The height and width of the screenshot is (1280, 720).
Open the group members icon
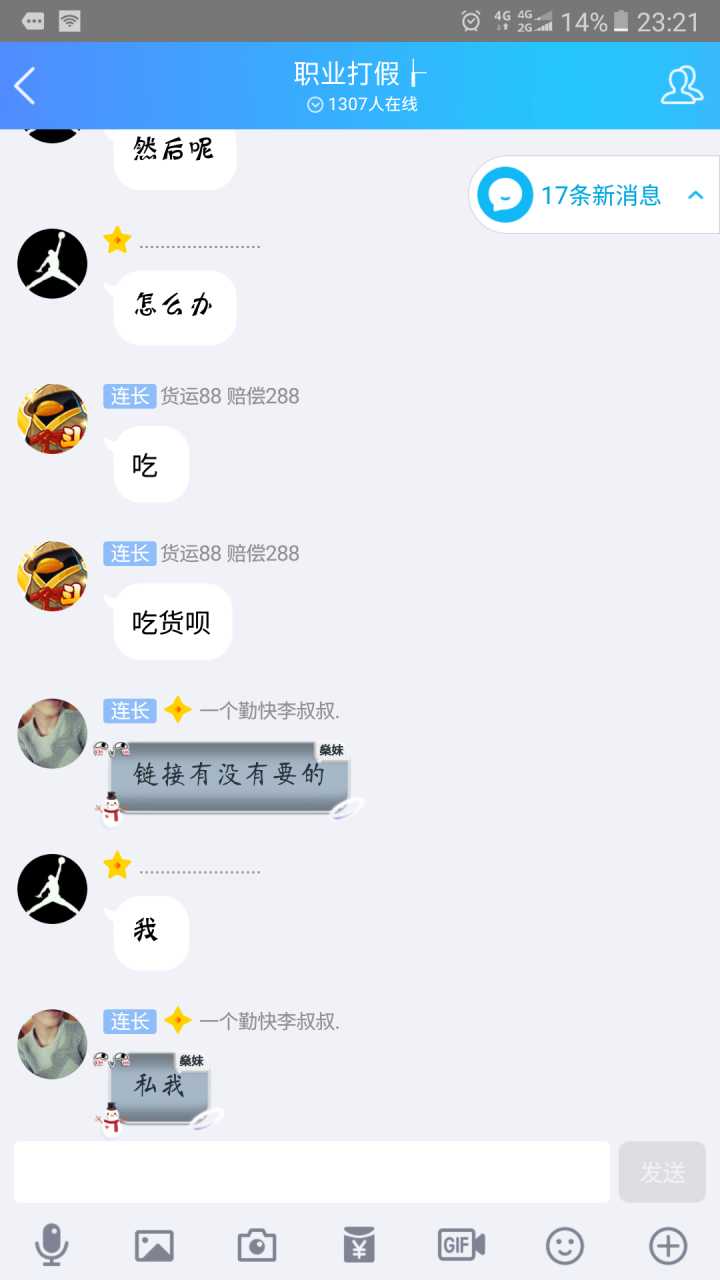[681, 86]
